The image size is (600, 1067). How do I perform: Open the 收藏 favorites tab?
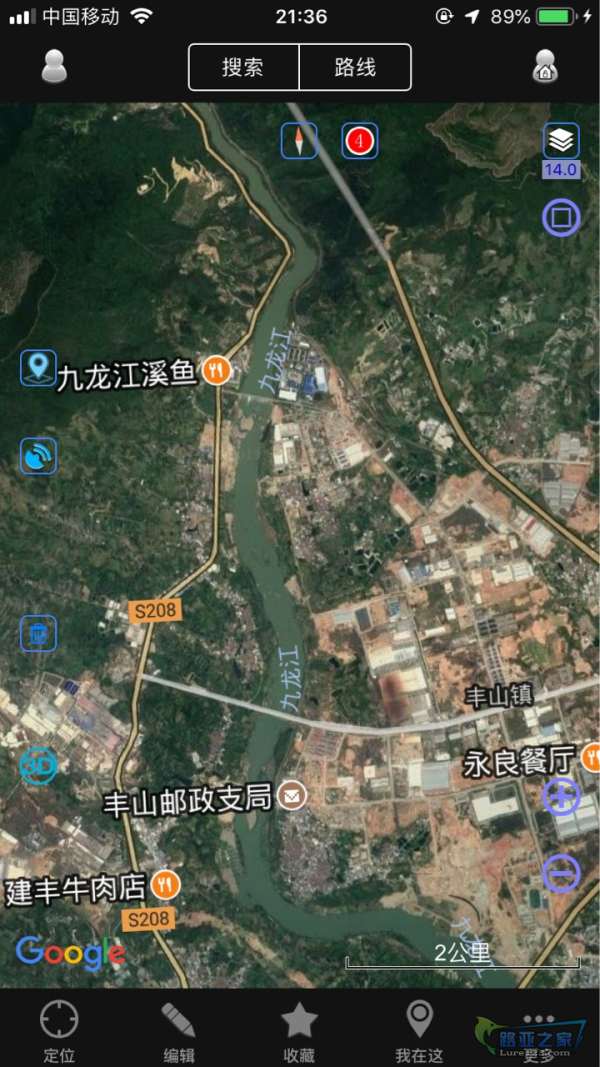[x=299, y=1031]
